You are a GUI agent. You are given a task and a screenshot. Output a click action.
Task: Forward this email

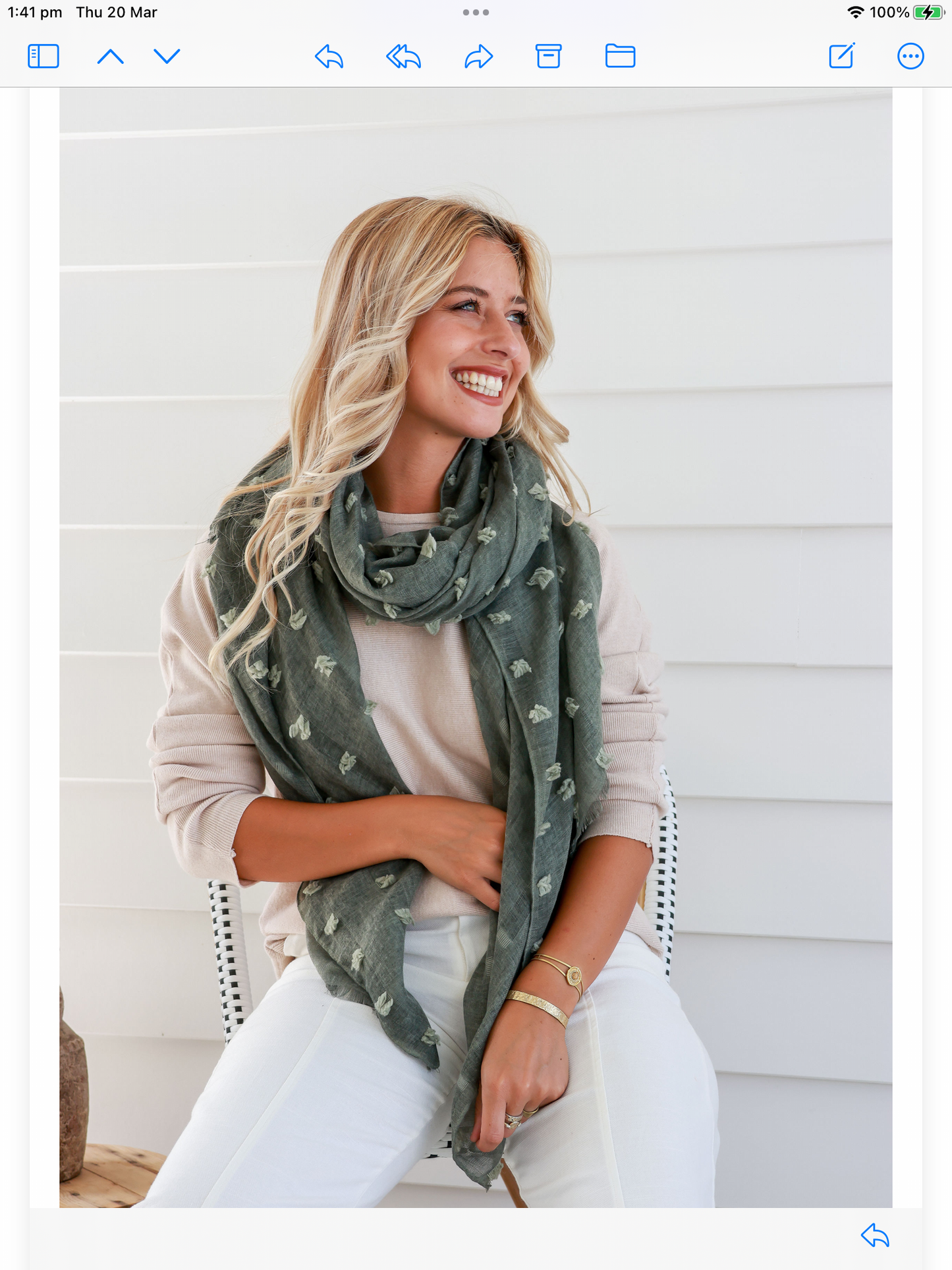pyautogui.click(x=478, y=57)
